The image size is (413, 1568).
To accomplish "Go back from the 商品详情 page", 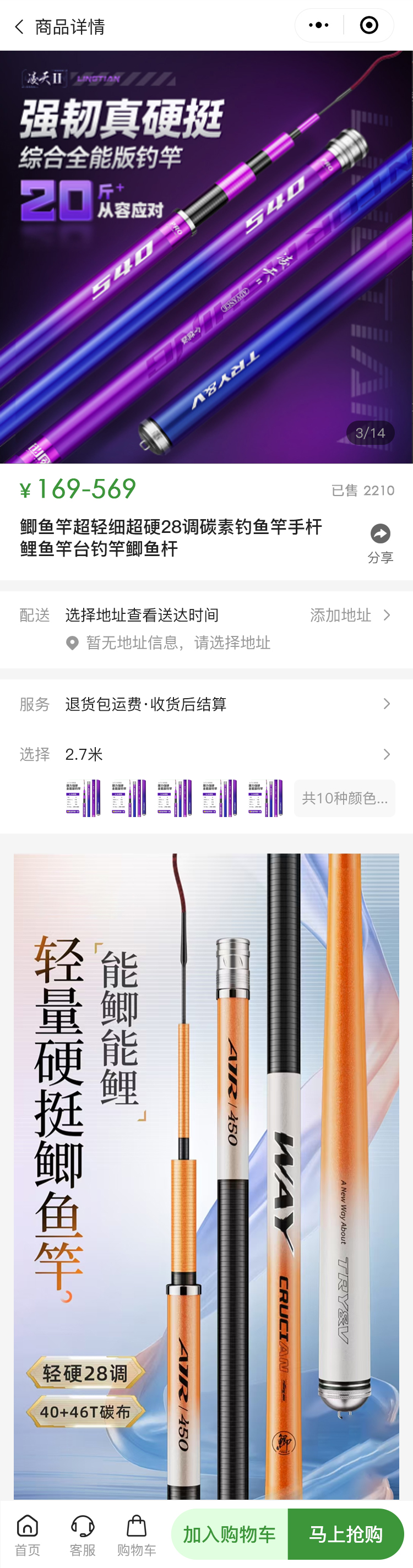I will click(x=19, y=27).
